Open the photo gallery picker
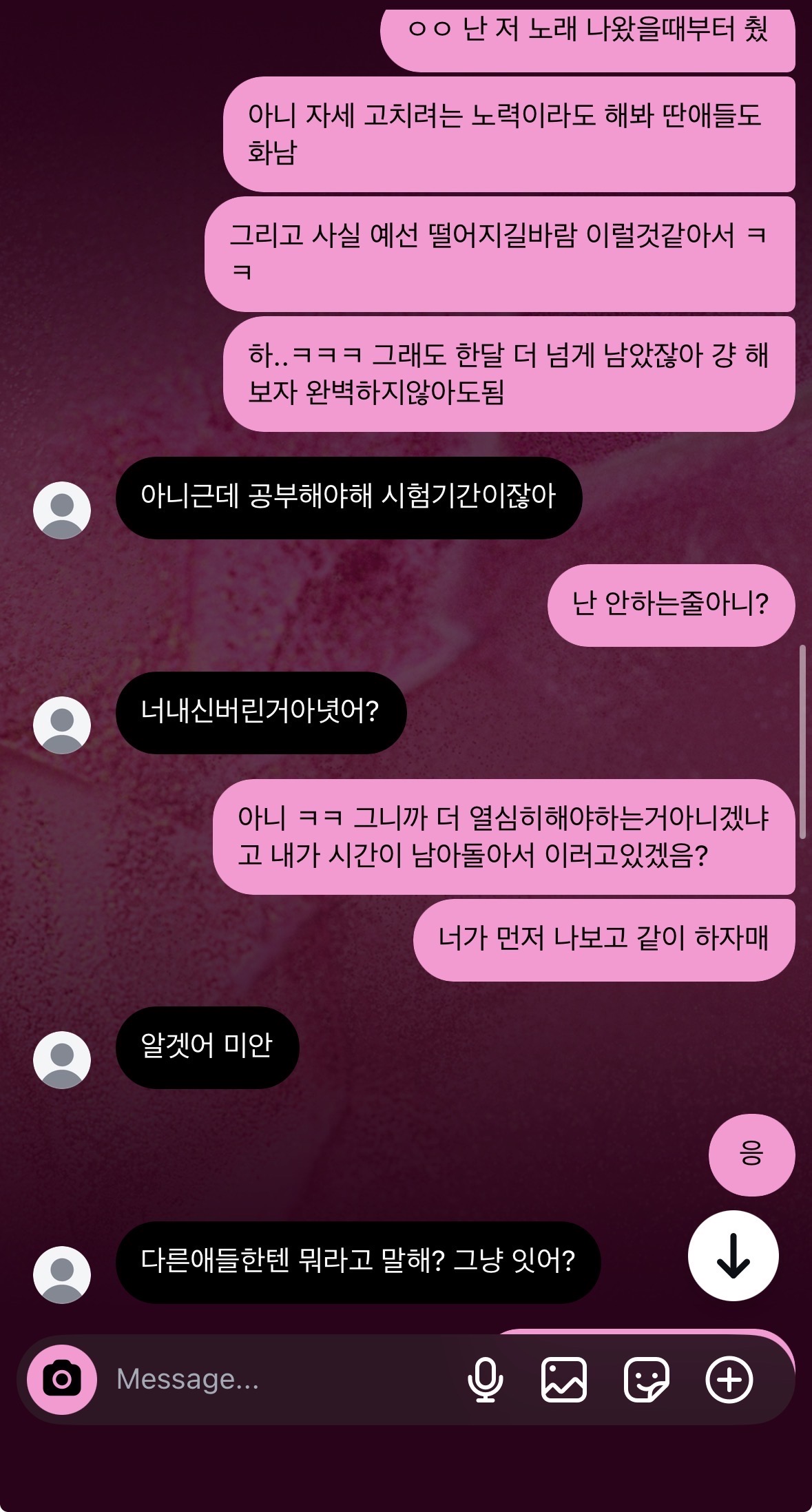Image resolution: width=812 pixels, height=1512 pixels. (564, 1379)
